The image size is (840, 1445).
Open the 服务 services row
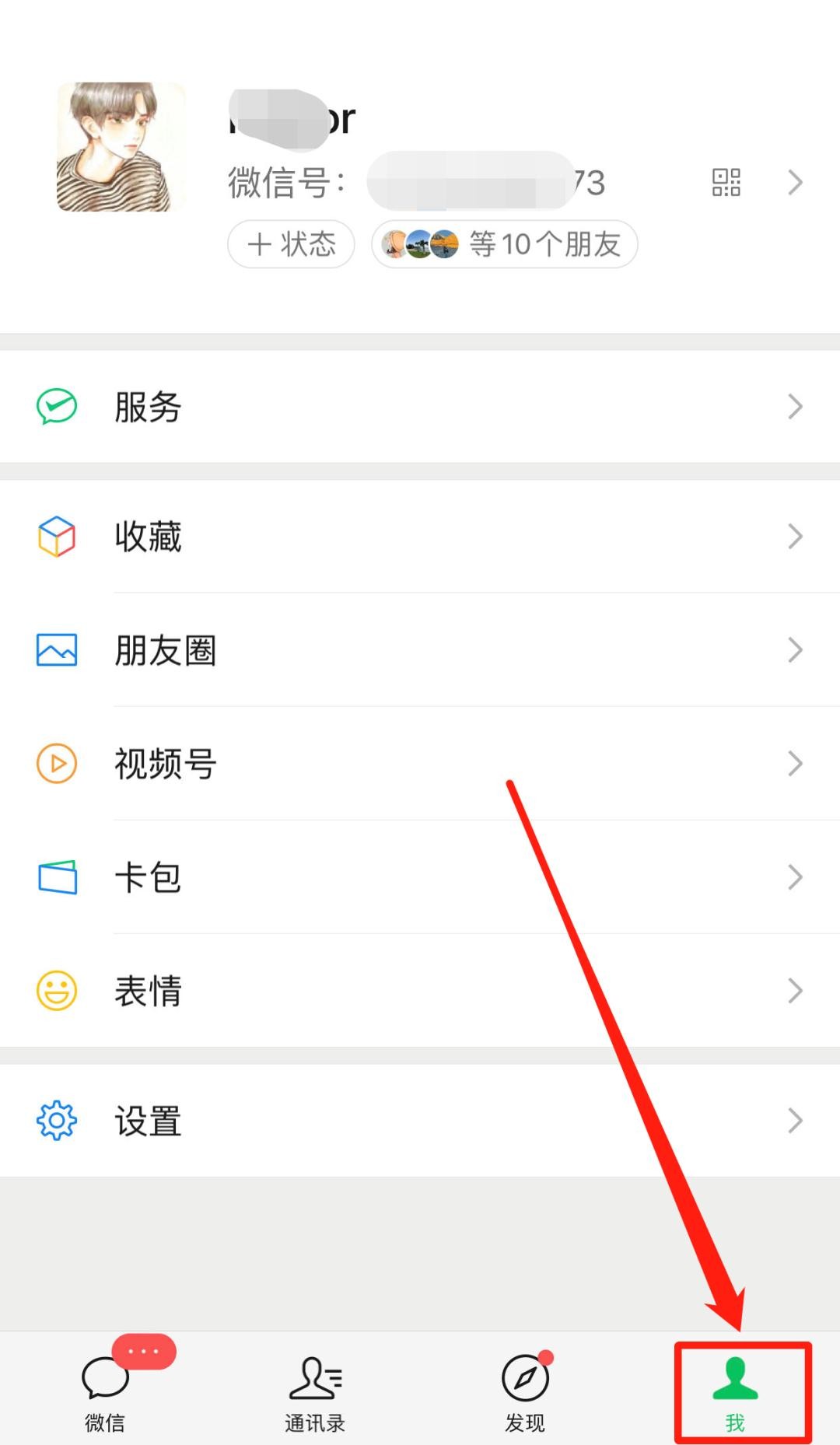click(x=420, y=407)
